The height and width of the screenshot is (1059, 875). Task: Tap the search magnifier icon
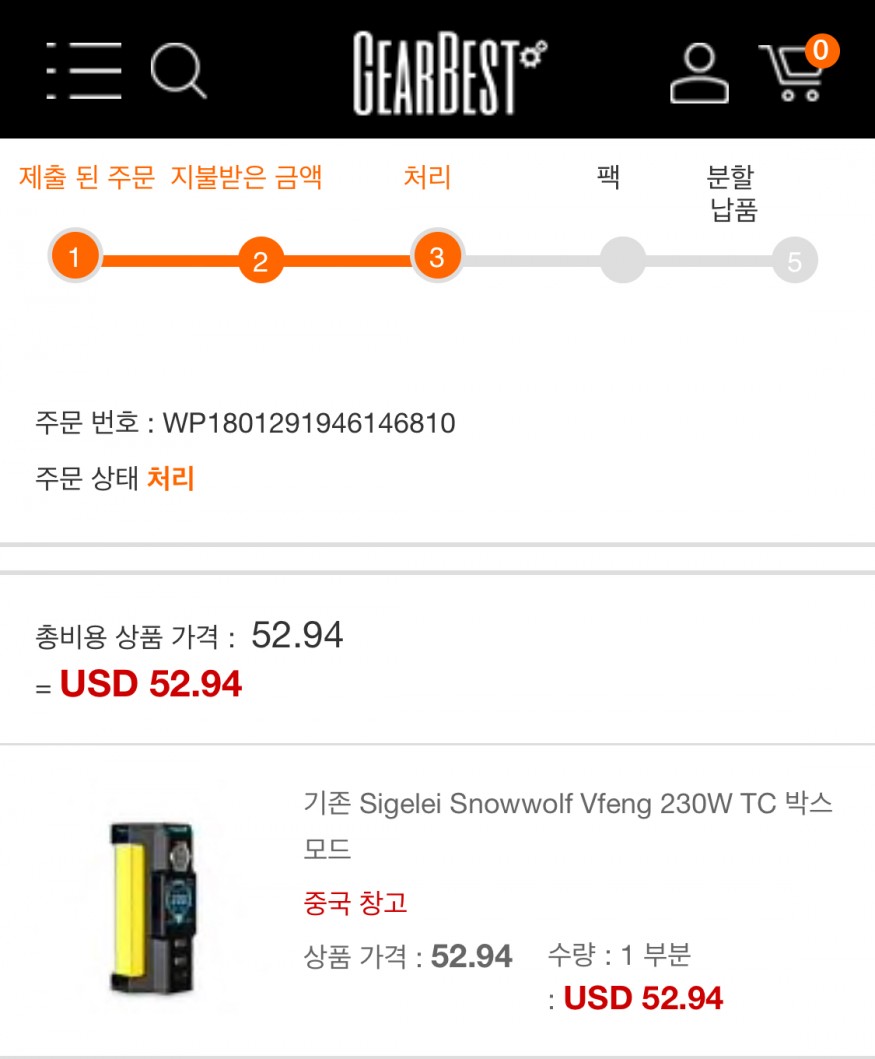pyautogui.click(x=178, y=71)
